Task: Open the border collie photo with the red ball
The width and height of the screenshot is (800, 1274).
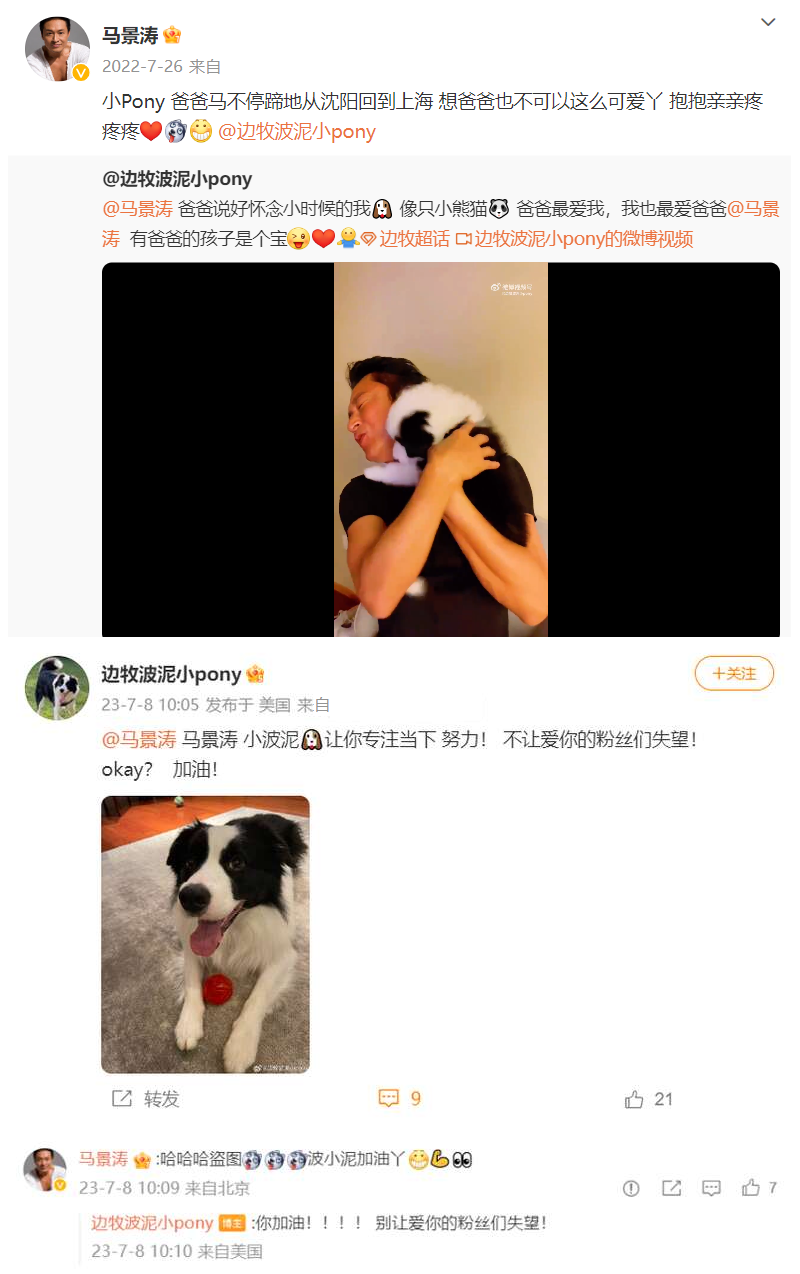Action: point(205,934)
